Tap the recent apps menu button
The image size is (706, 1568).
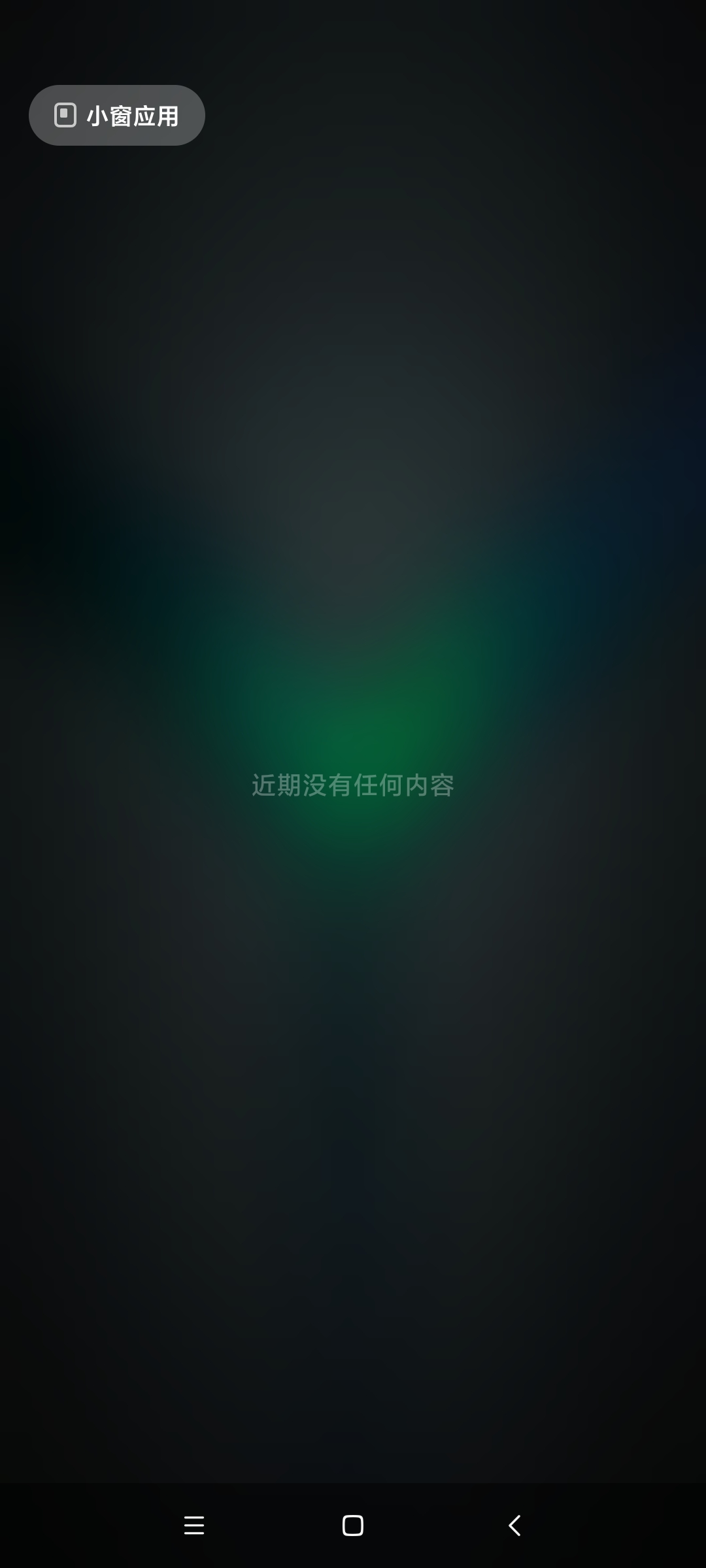pyautogui.click(x=194, y=1526)
